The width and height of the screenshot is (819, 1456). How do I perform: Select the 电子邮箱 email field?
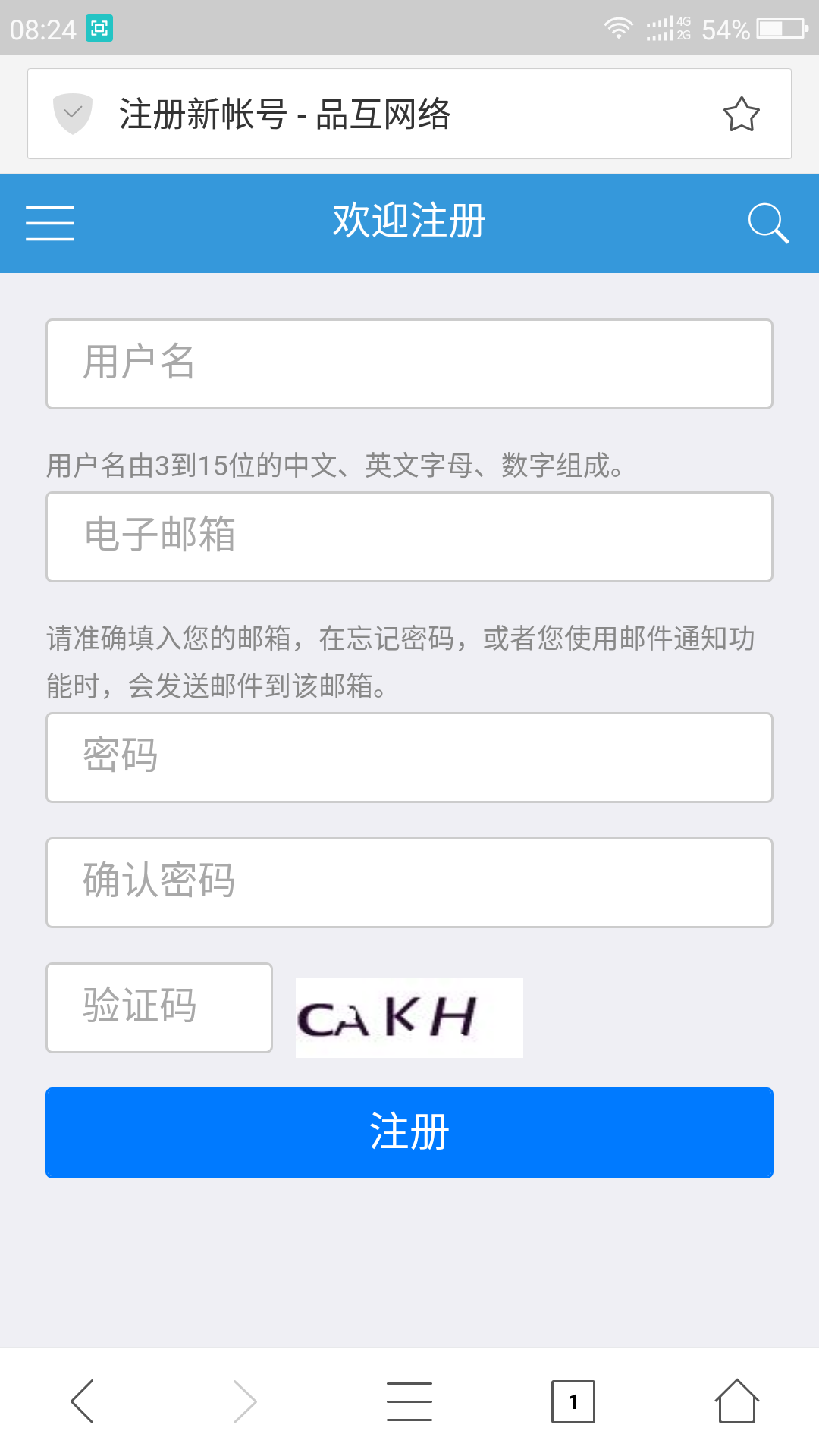(409, 537)
